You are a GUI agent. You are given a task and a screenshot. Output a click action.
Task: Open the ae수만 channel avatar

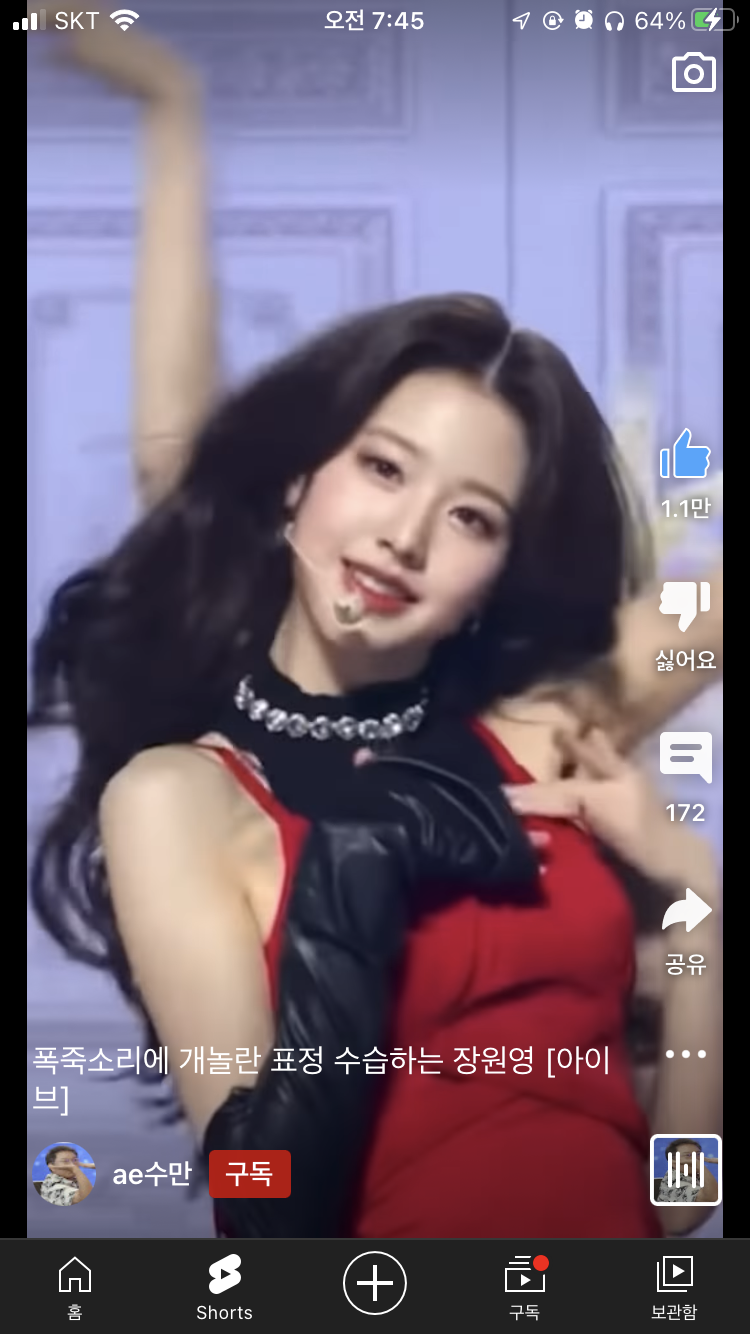(x=64, y=1173)
